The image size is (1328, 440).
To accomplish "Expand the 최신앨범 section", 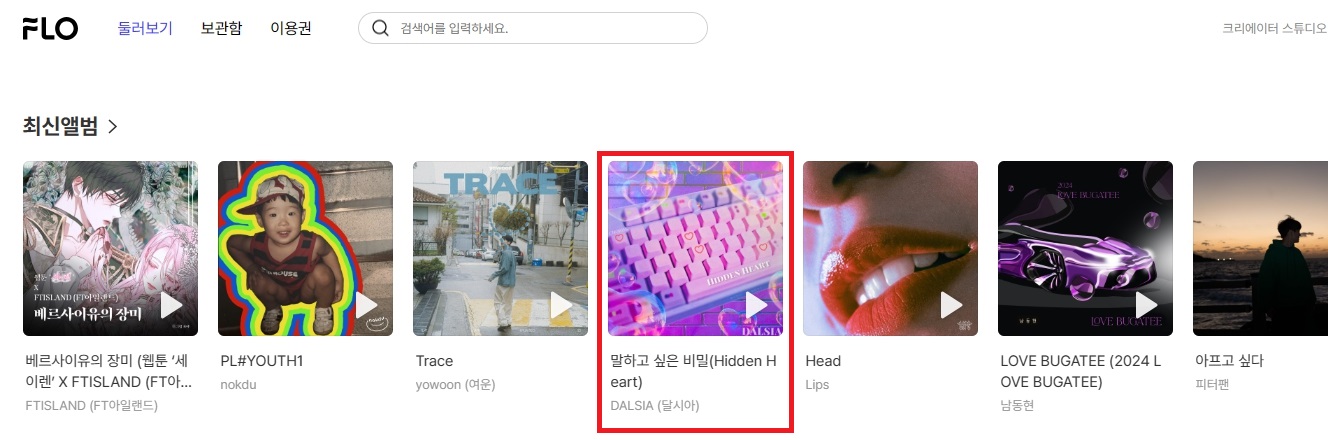I will 70,126.
